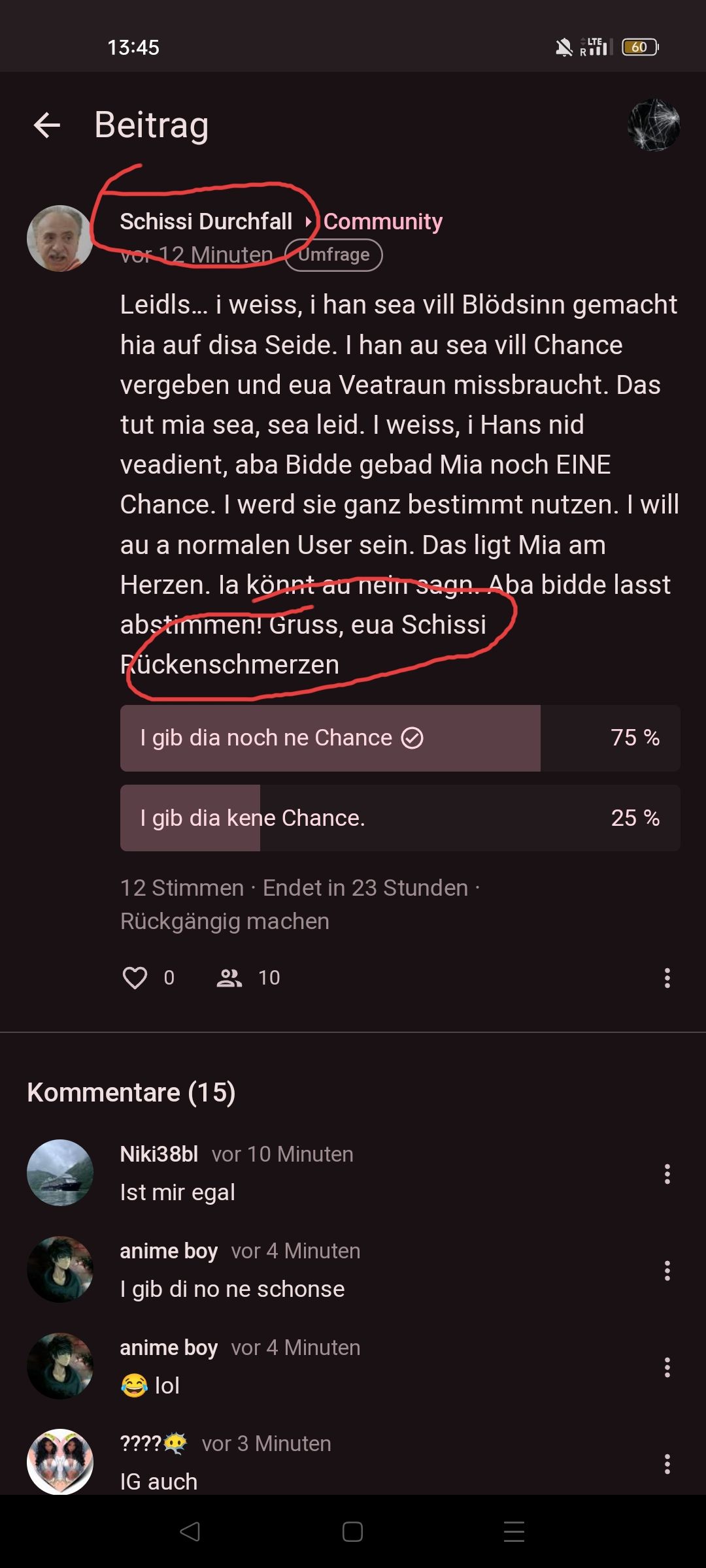The height and width of the screenshot is (1568, 706).
Task: Go back from the Beitrag screen
Action: (47, 125)
